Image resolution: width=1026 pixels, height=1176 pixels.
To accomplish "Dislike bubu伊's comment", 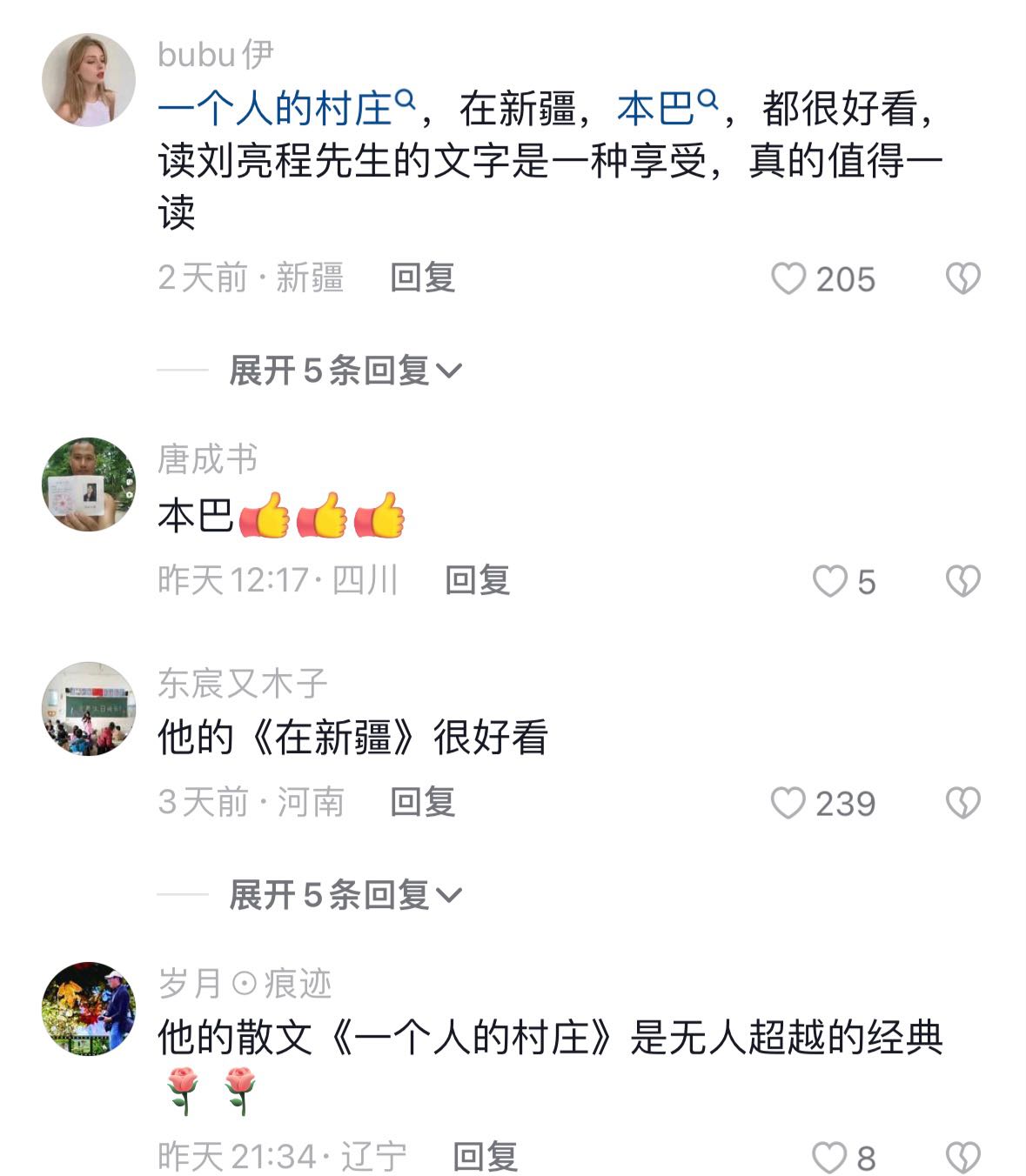I will tap(962, 279).
